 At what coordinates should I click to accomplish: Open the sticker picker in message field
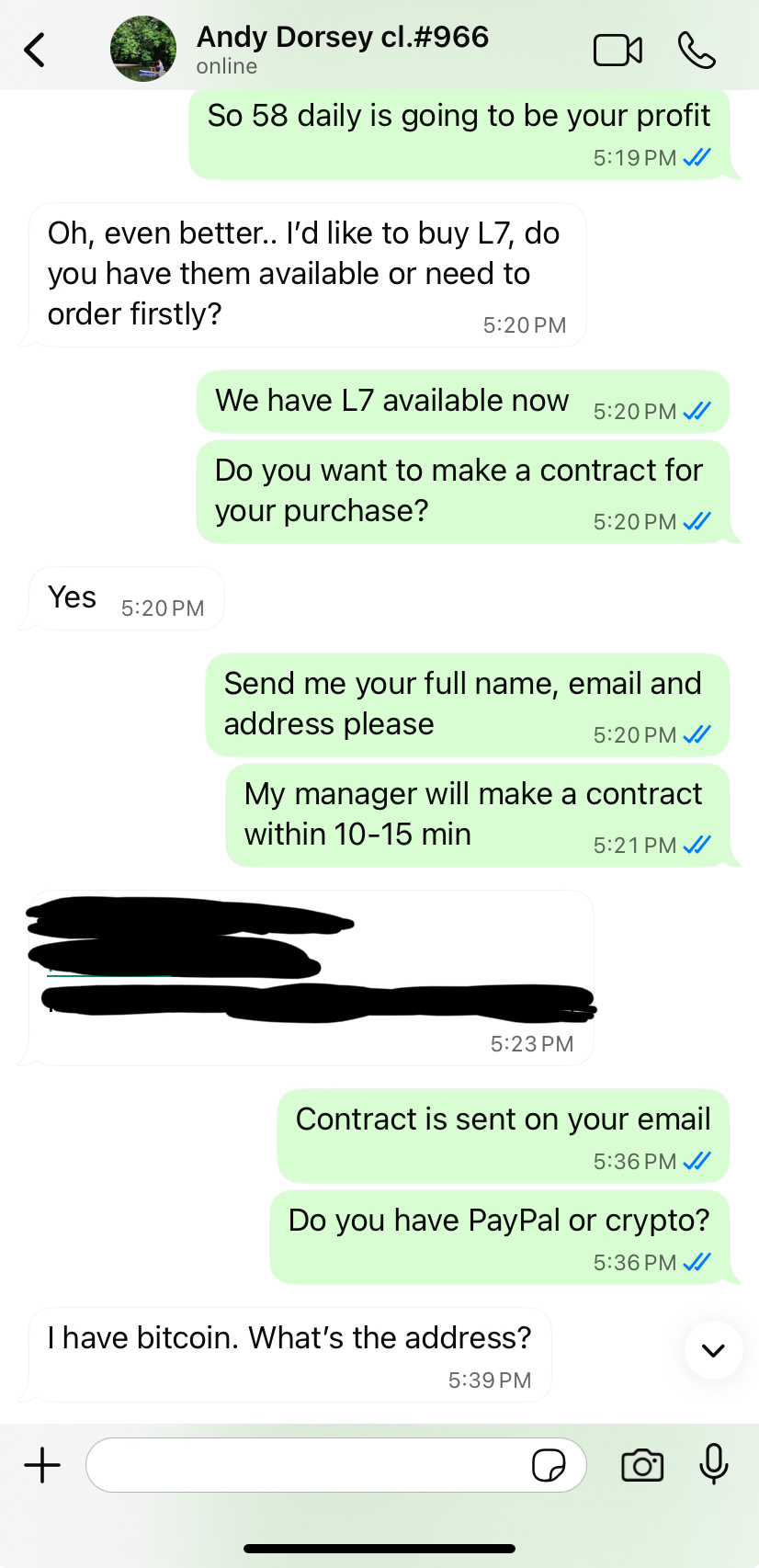coord(549,1465)
